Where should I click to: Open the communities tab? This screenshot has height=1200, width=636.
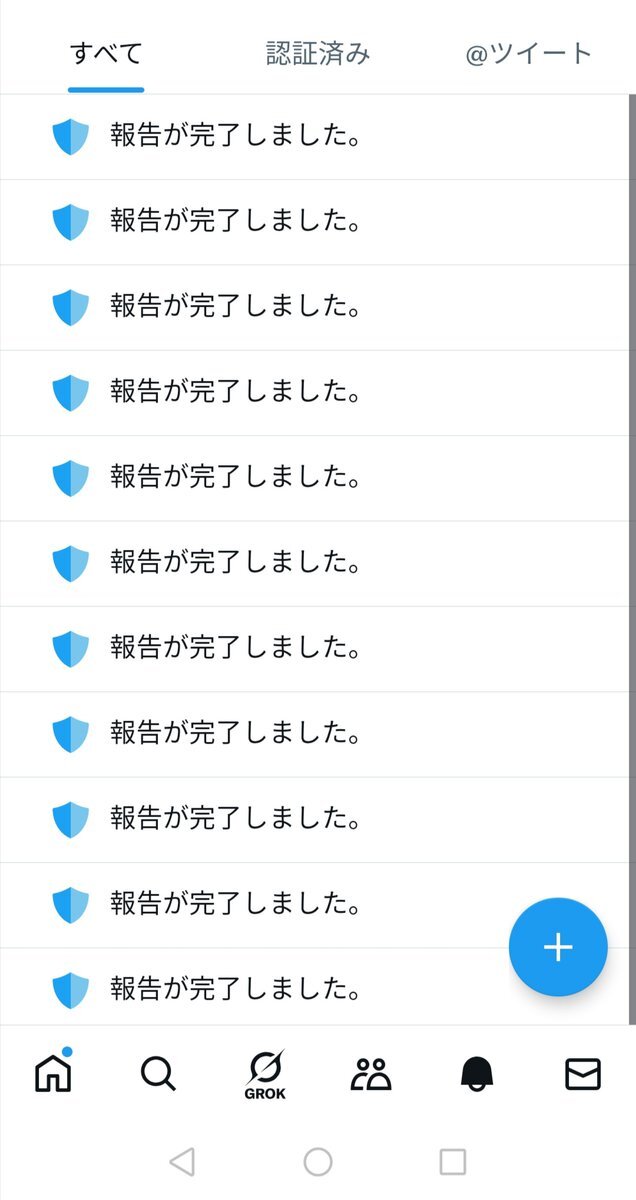tap(371, 1074)
